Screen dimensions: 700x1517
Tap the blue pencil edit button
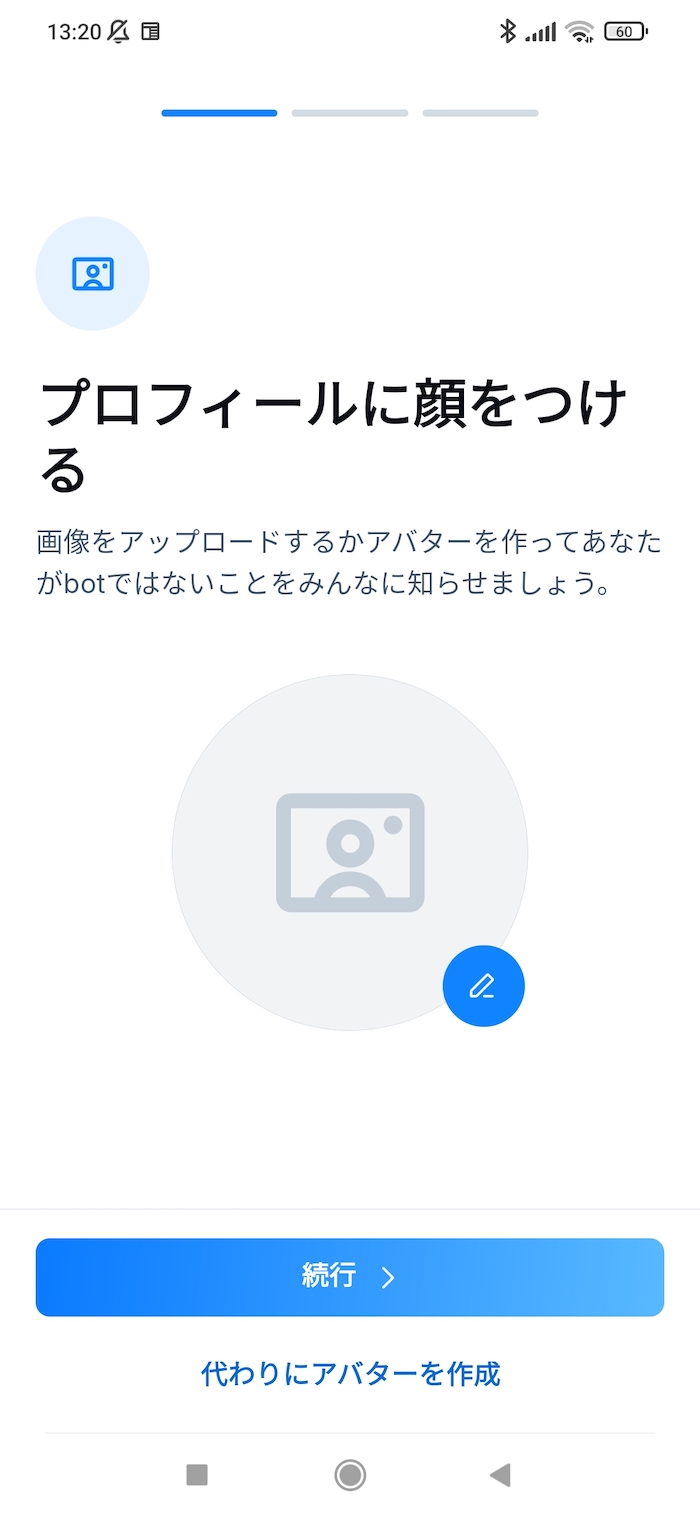tap(483, 985)
